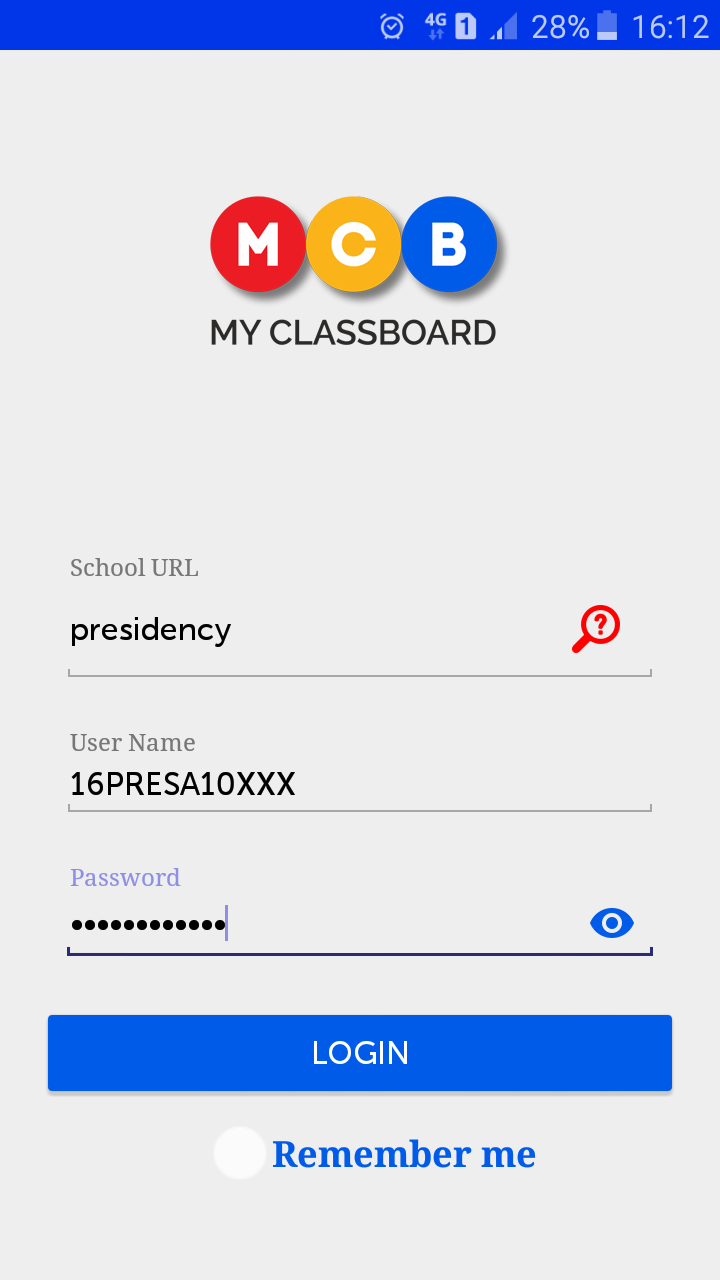This screenshot has width=720, height=1280.
Task: Show the password with the eye icon
Action: click(x=611, y=923)
